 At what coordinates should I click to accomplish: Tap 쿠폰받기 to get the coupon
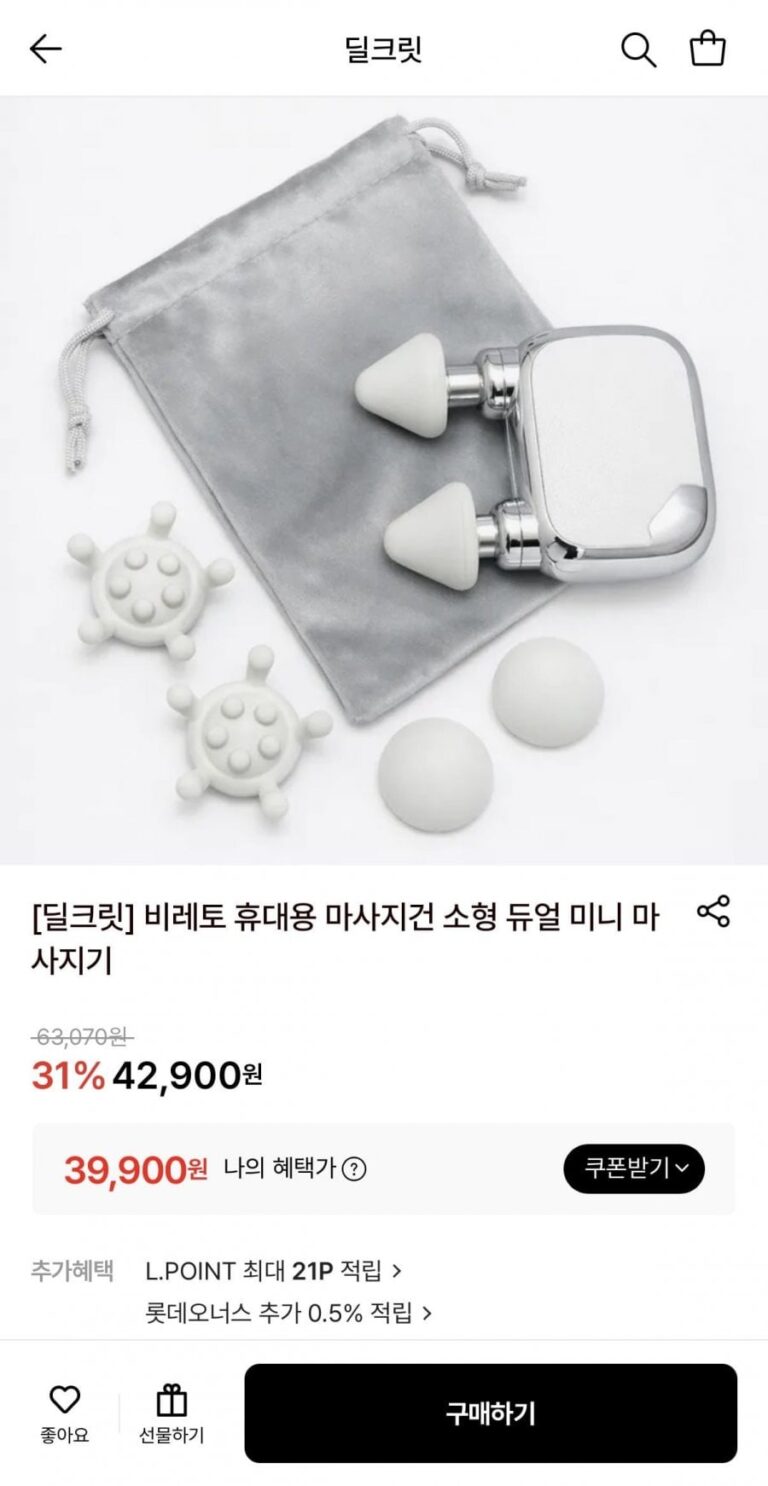tap(634, 1168)
